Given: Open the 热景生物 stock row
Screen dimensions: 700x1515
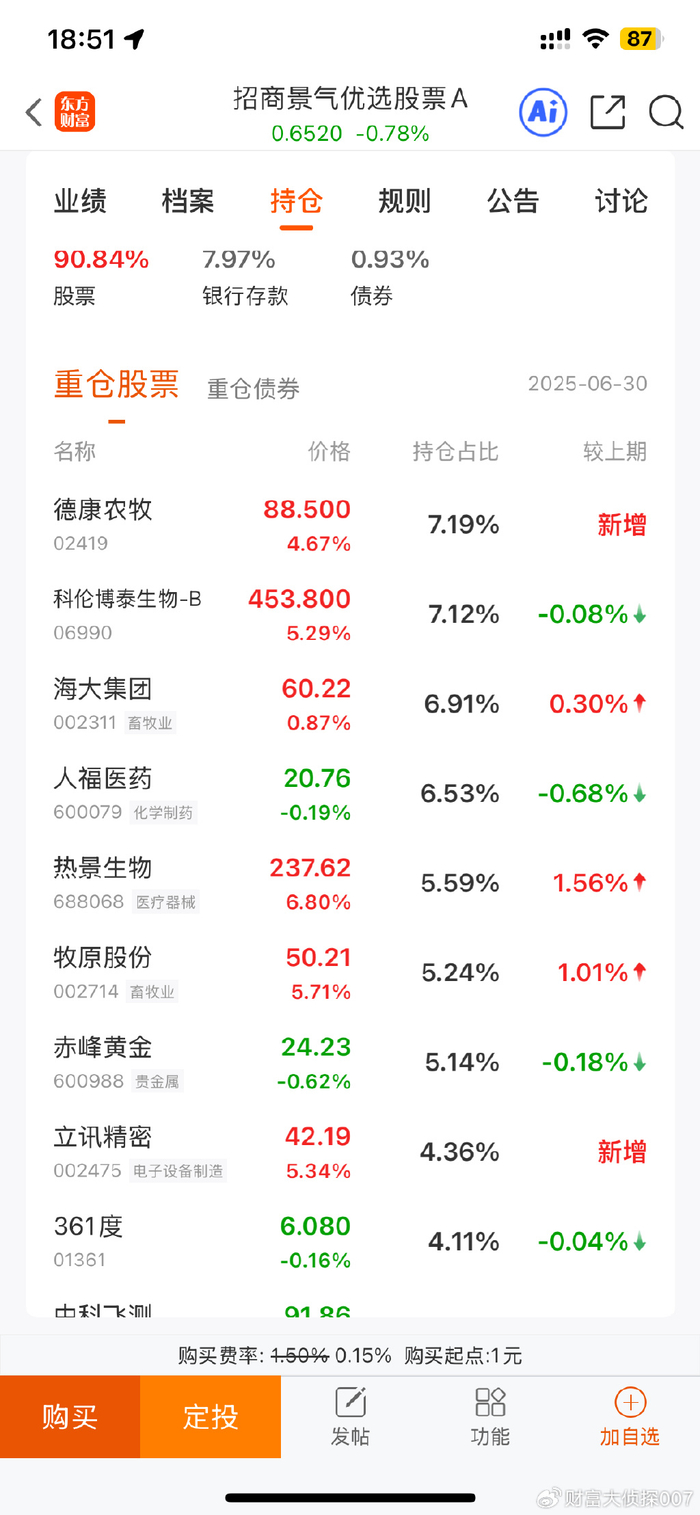Looking at the screenshot, I should tap(350, 883).
